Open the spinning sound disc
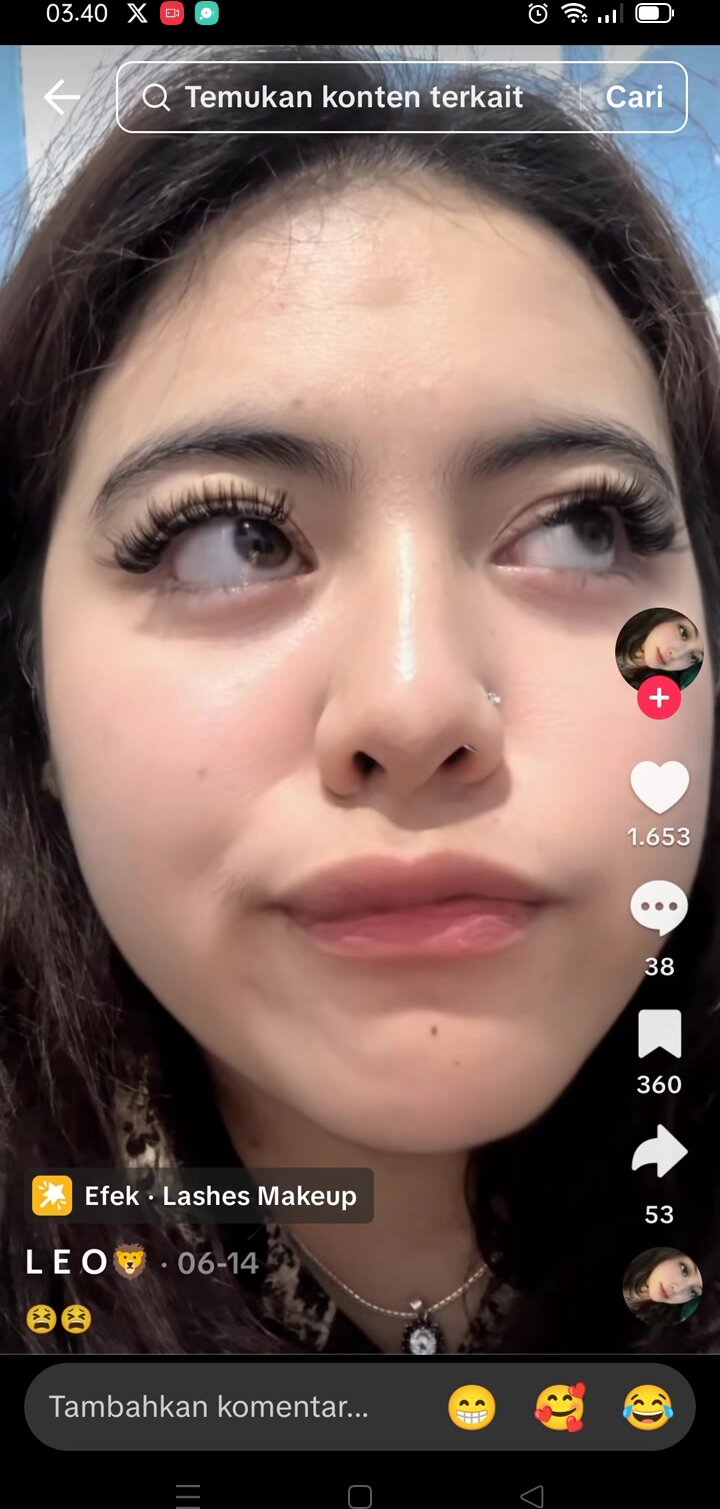 pos(662,1287)
